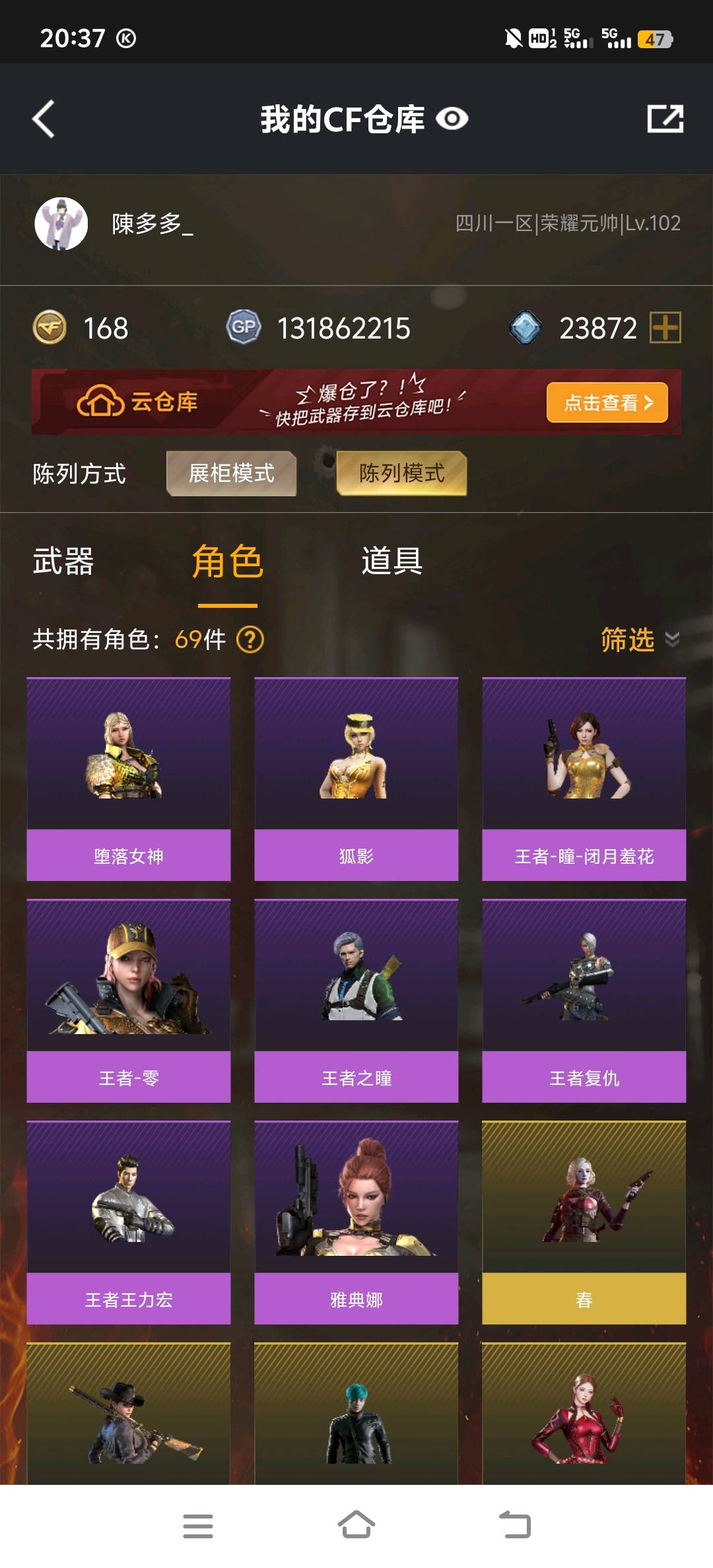Go back using the top-left arrow
The image size is (713, 1568).
[x=44, y=119]
